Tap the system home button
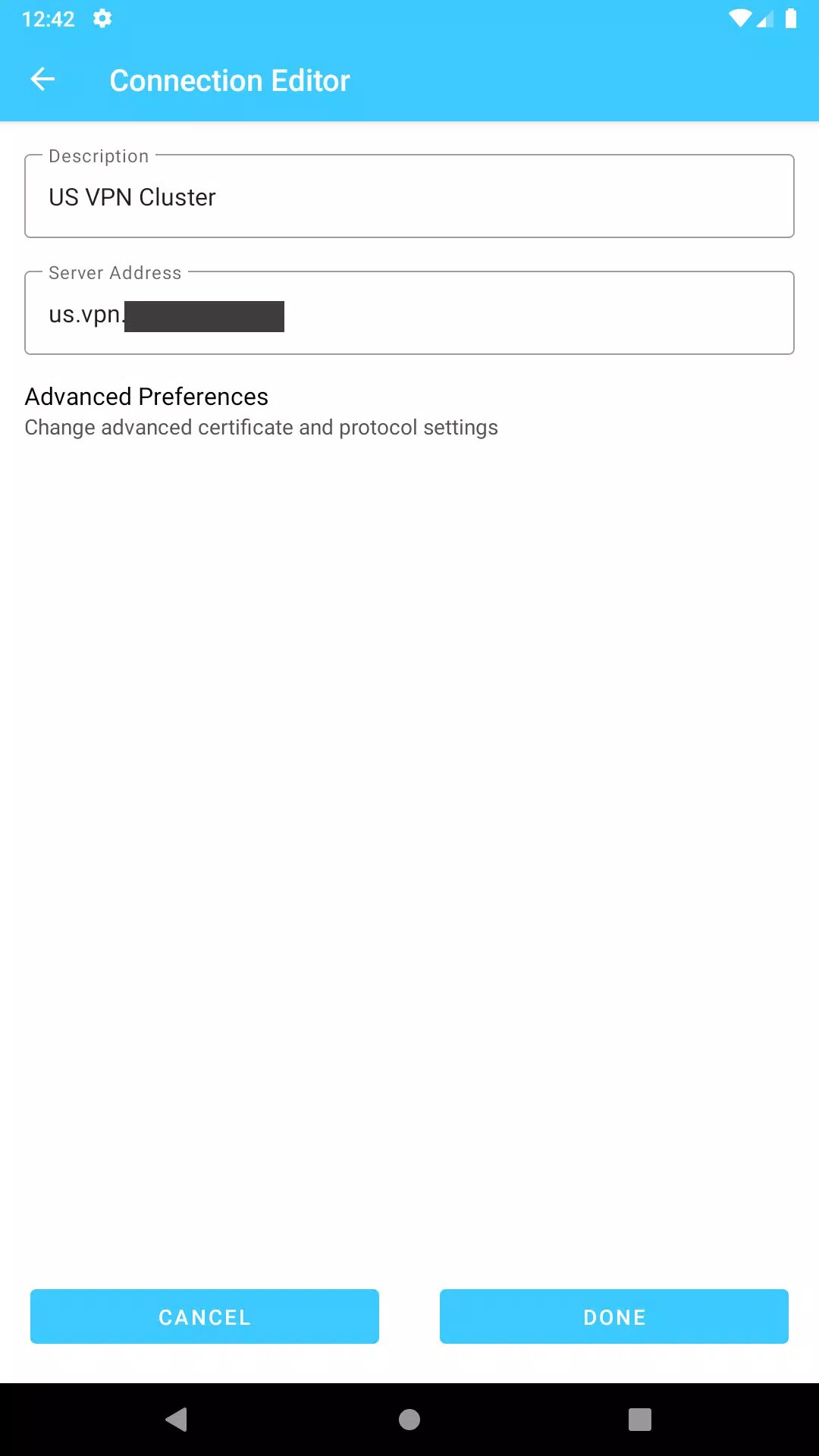 (x=409, y=1419)
